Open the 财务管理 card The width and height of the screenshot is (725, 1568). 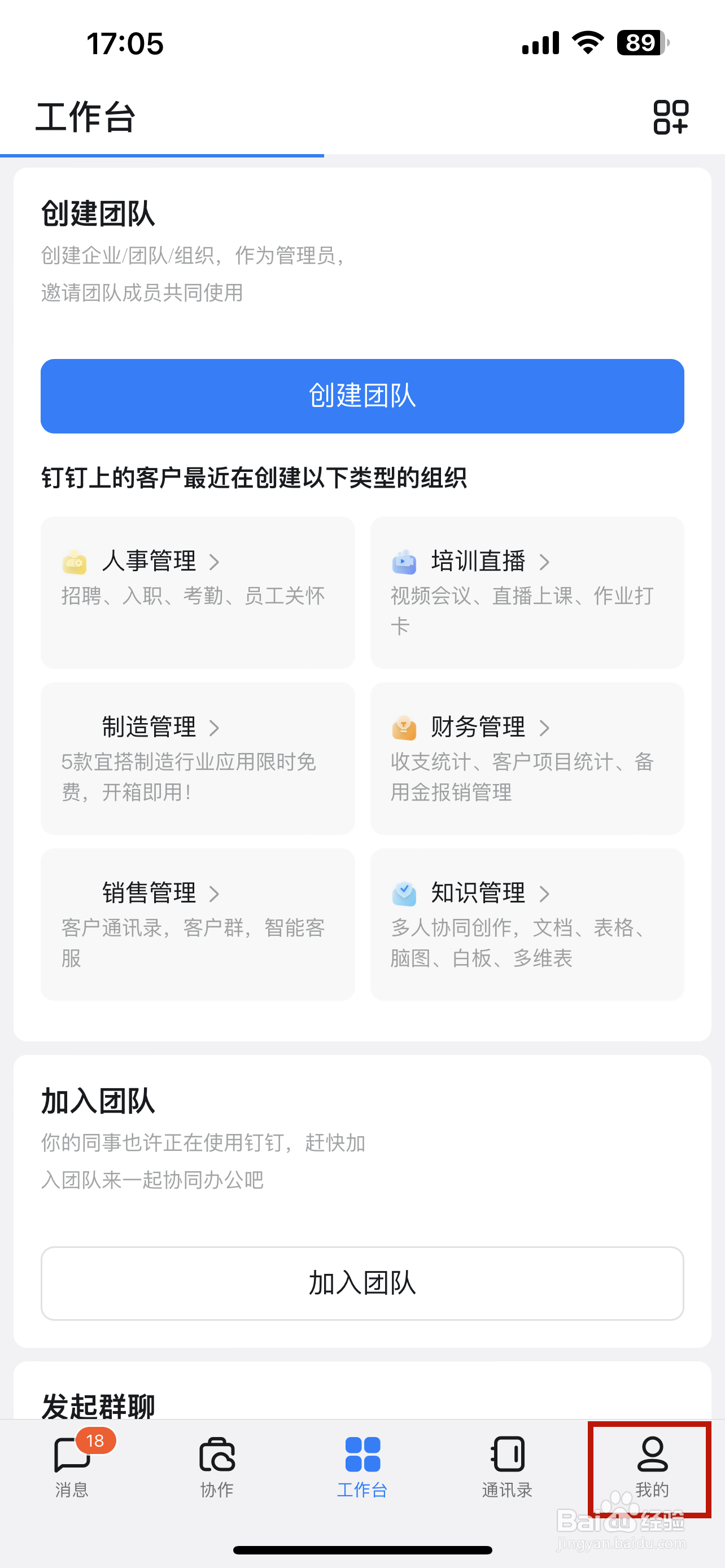coord(527,759)
